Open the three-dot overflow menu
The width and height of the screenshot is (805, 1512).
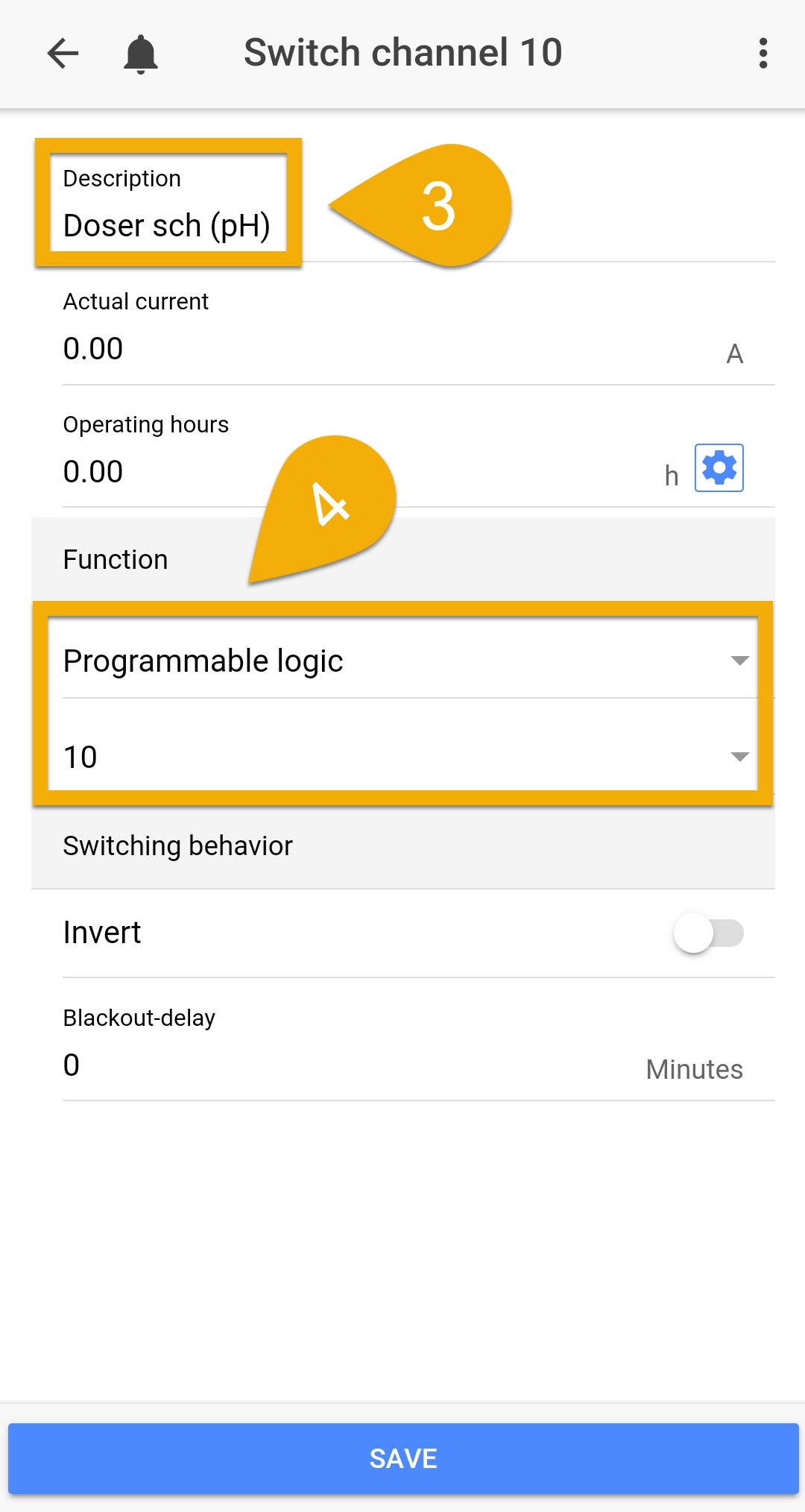(763, 54)
